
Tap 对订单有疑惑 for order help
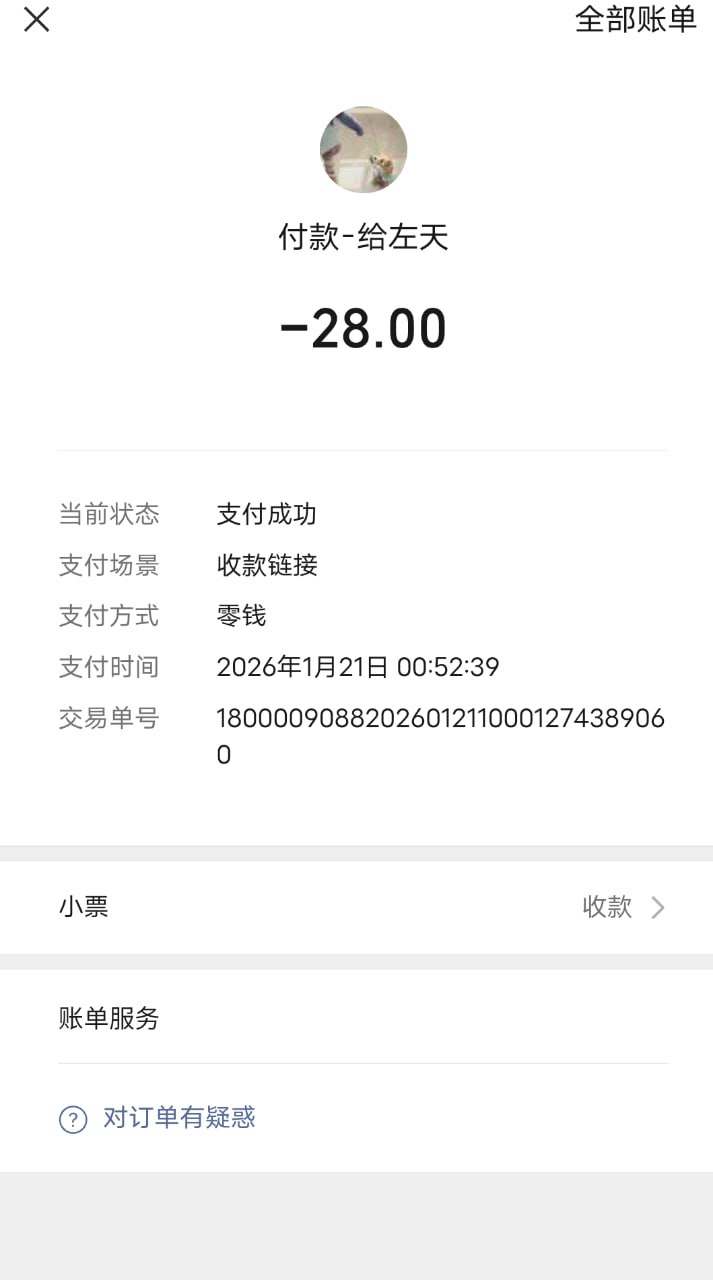pos(178,1118)
